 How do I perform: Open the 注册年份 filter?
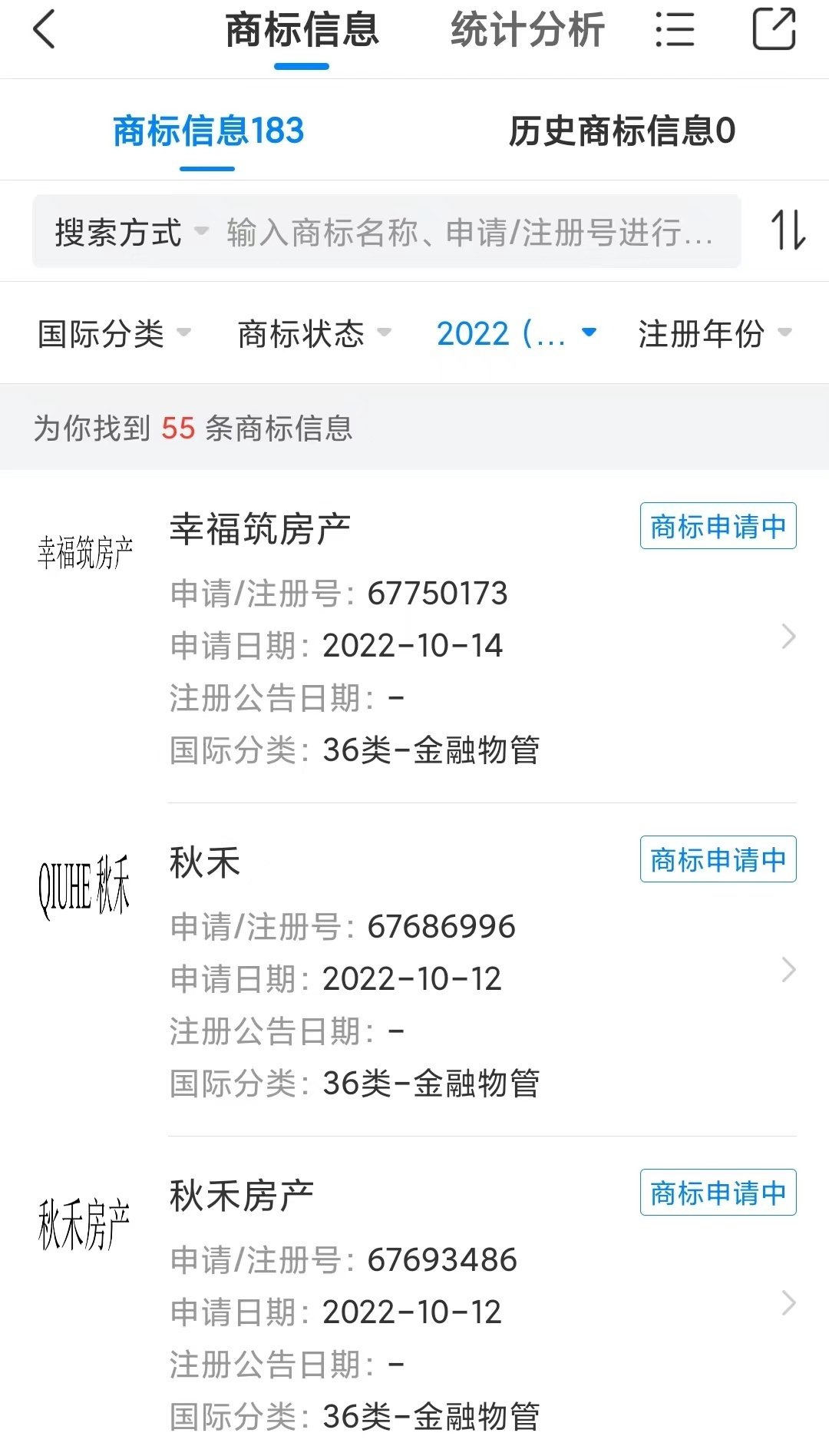[x=715, y=333]
